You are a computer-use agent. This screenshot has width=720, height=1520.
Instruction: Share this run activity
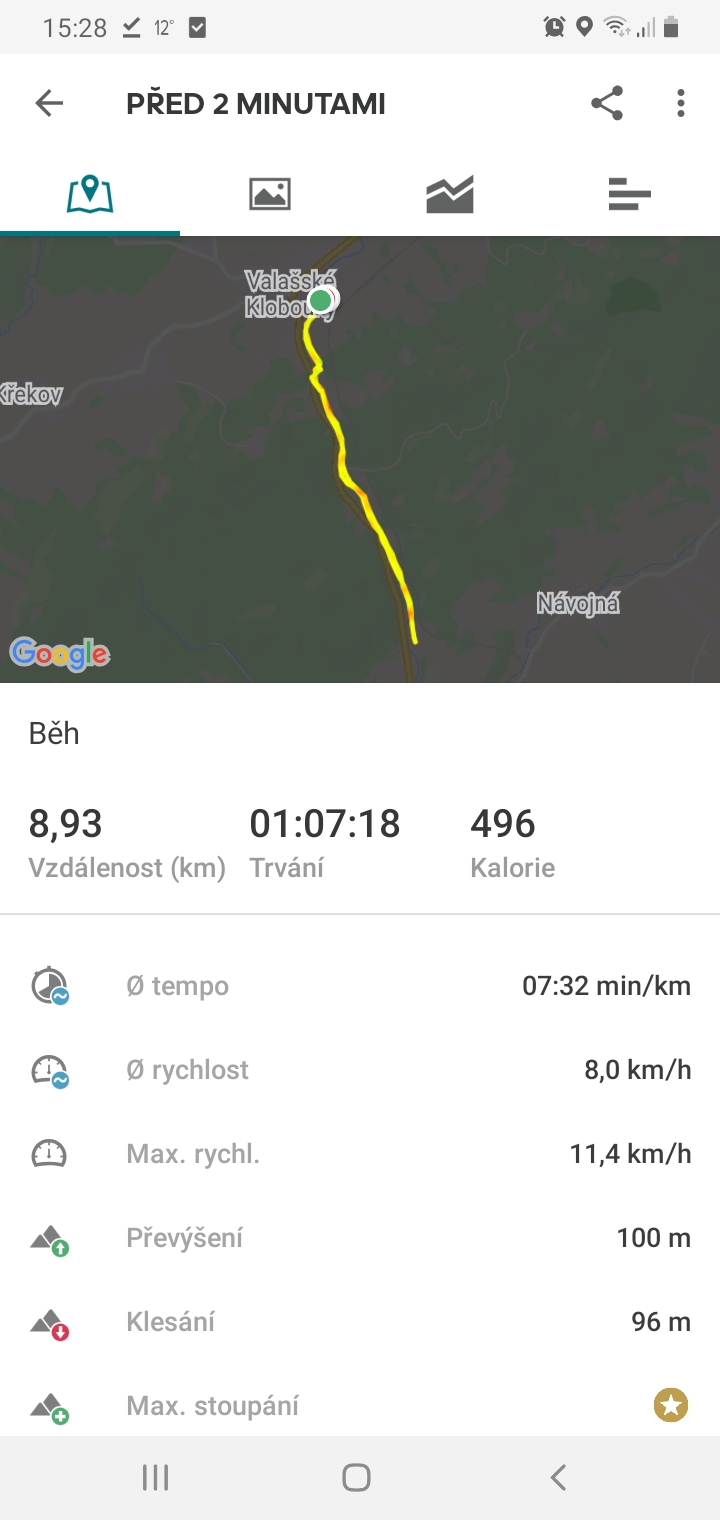(x=607, y=104)
